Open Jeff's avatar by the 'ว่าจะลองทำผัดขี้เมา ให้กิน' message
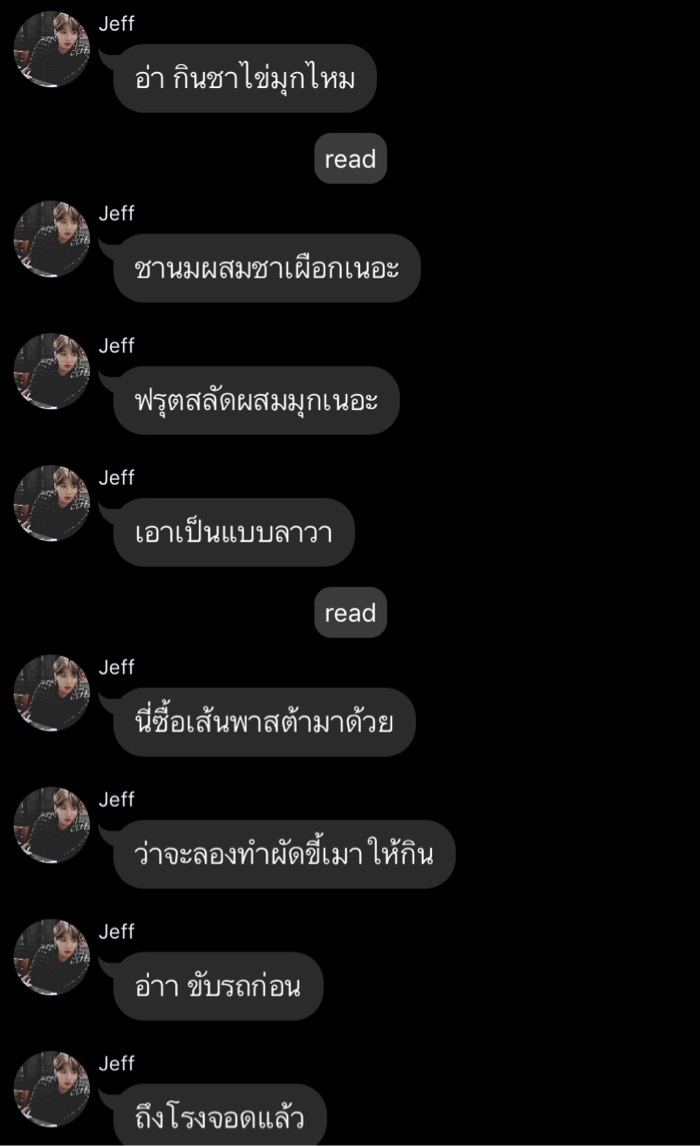 point(52,826)
